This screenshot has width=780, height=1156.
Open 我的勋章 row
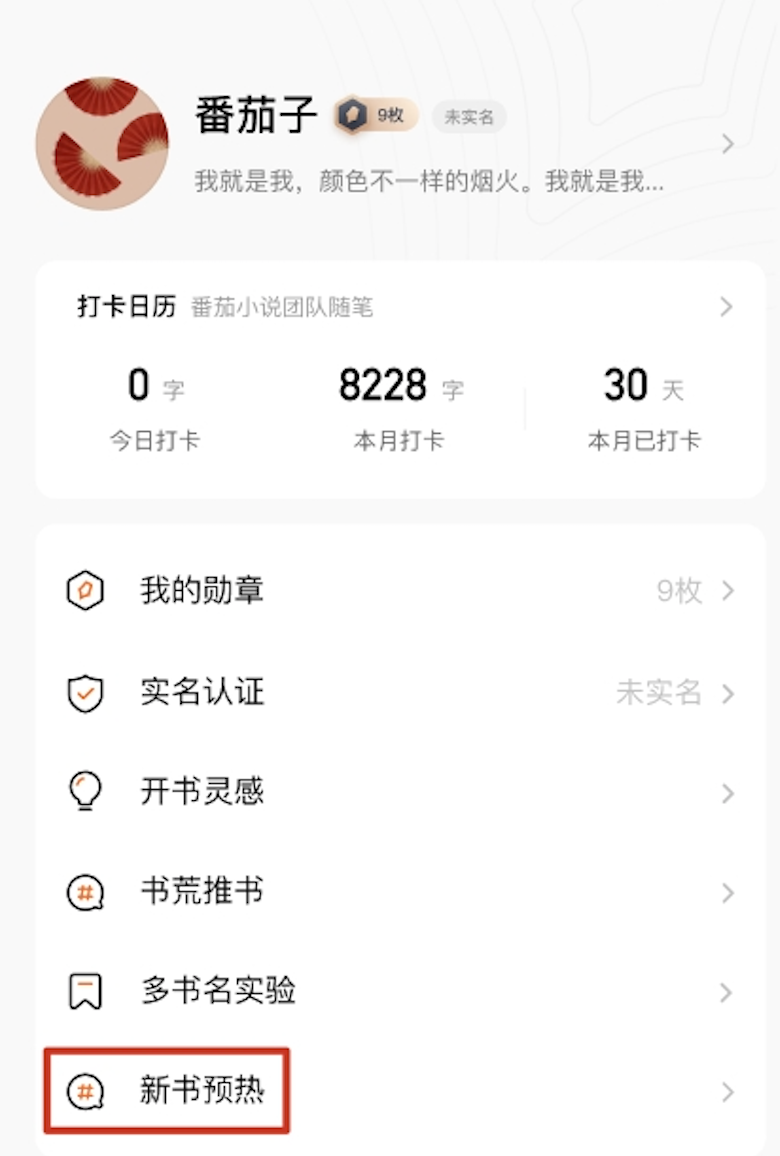[400, 591]
